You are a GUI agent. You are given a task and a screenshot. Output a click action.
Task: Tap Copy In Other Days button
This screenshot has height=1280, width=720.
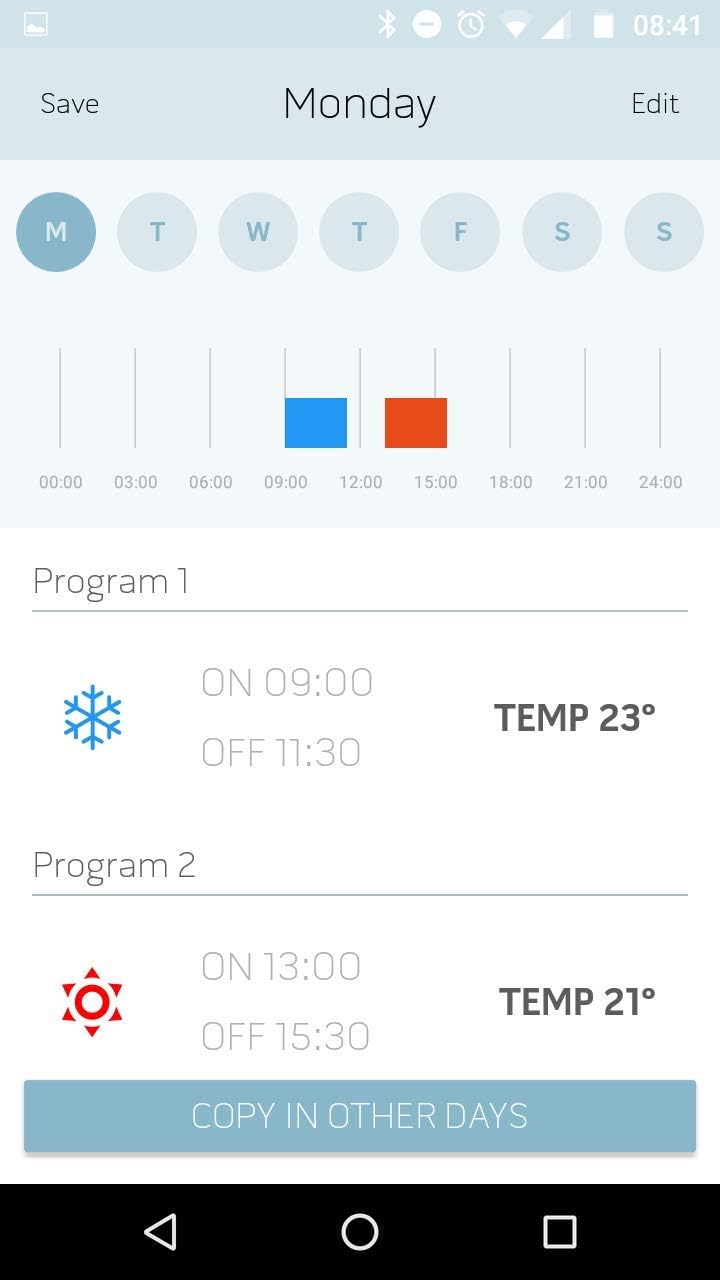[x=360, y=1116]
